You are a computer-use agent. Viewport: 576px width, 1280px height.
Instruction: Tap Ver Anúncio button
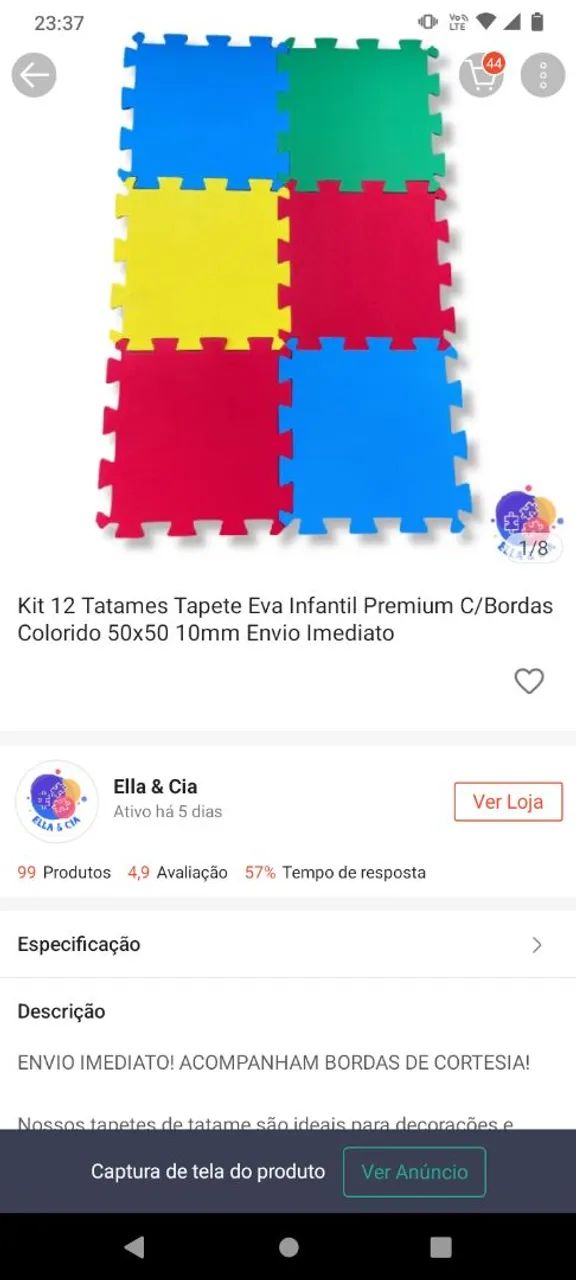[414, 1172]
